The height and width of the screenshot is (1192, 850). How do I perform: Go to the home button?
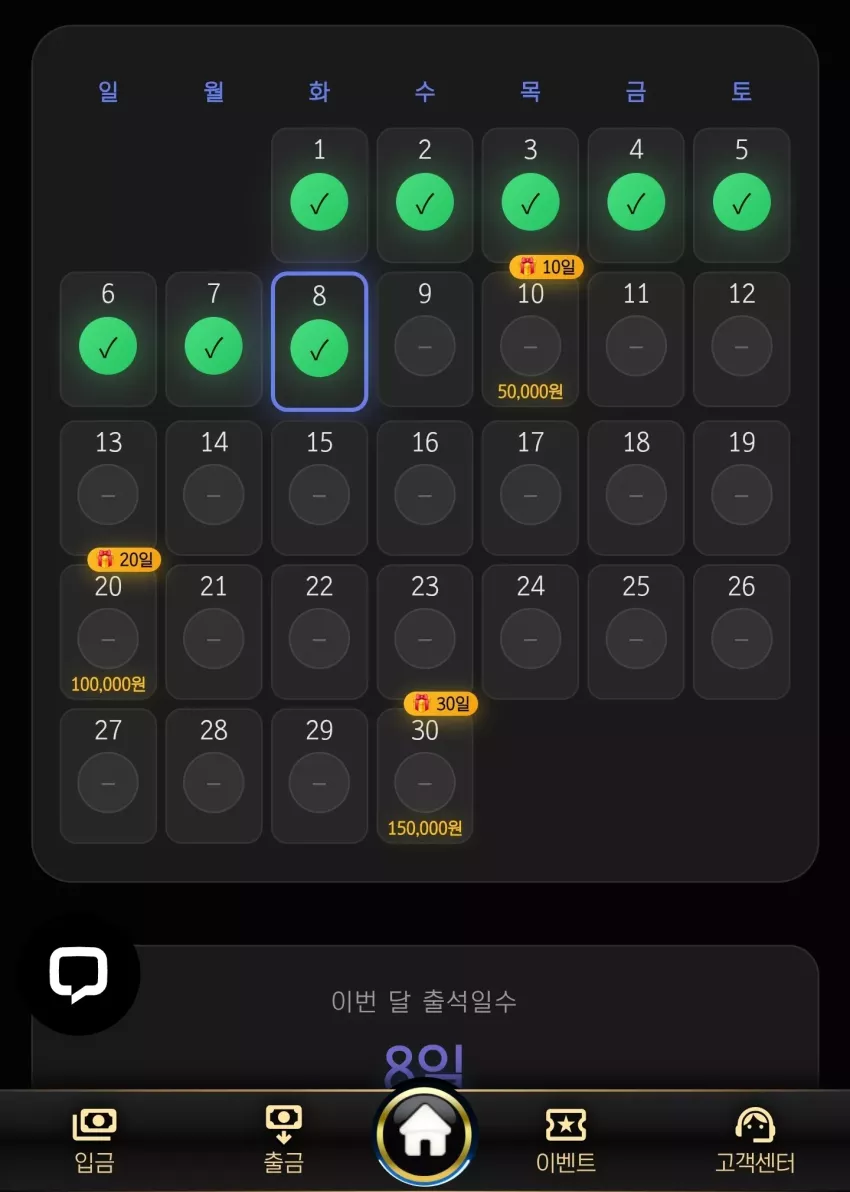(425, 1135)
